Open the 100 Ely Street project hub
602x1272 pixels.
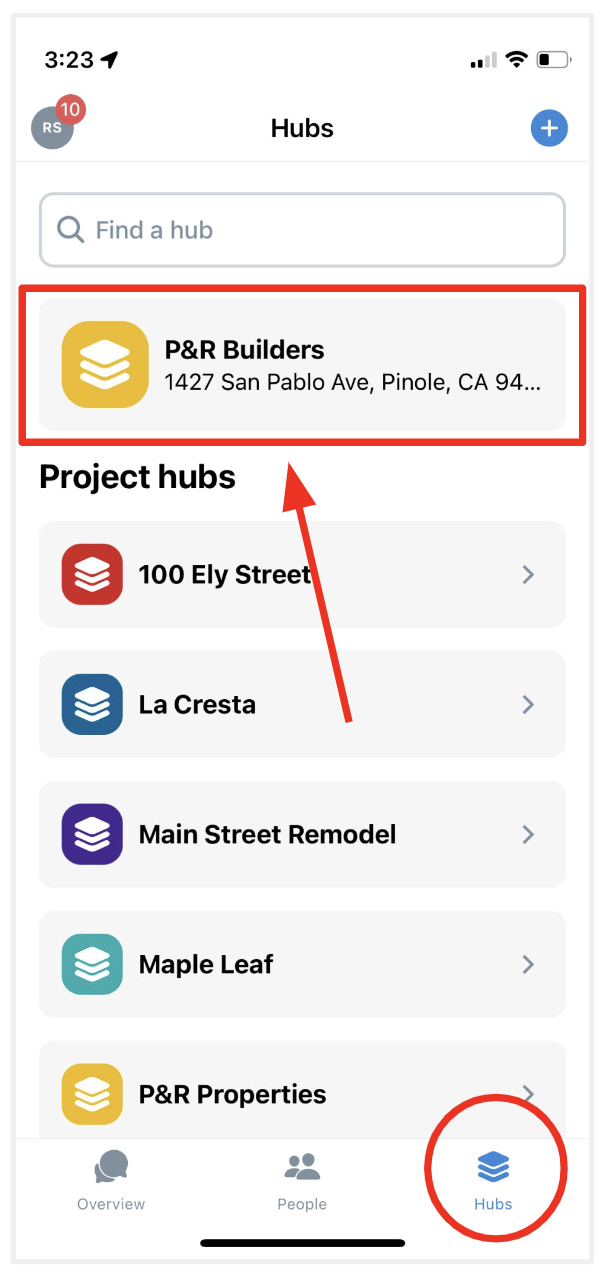tap(302, 575)
